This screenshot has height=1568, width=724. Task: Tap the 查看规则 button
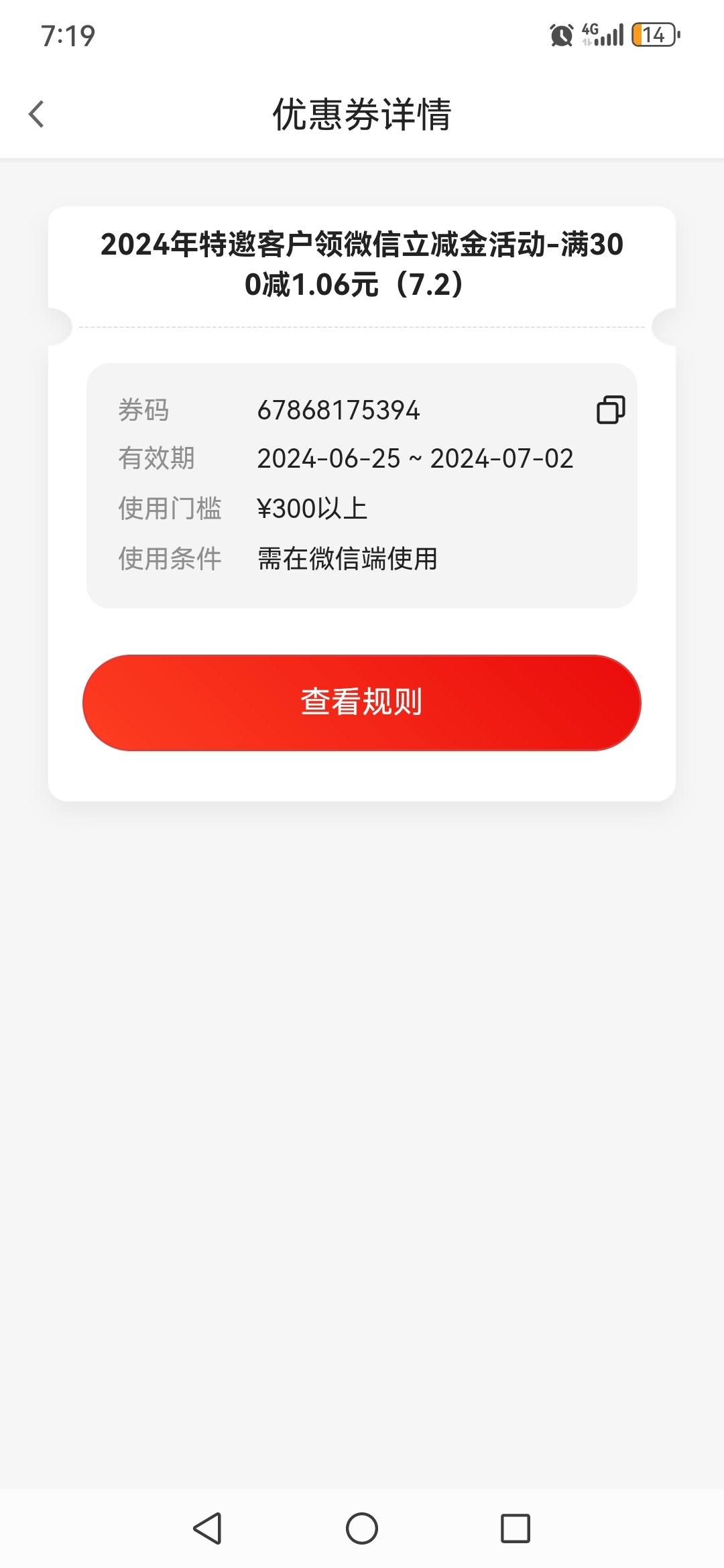[x=362, y=702]
